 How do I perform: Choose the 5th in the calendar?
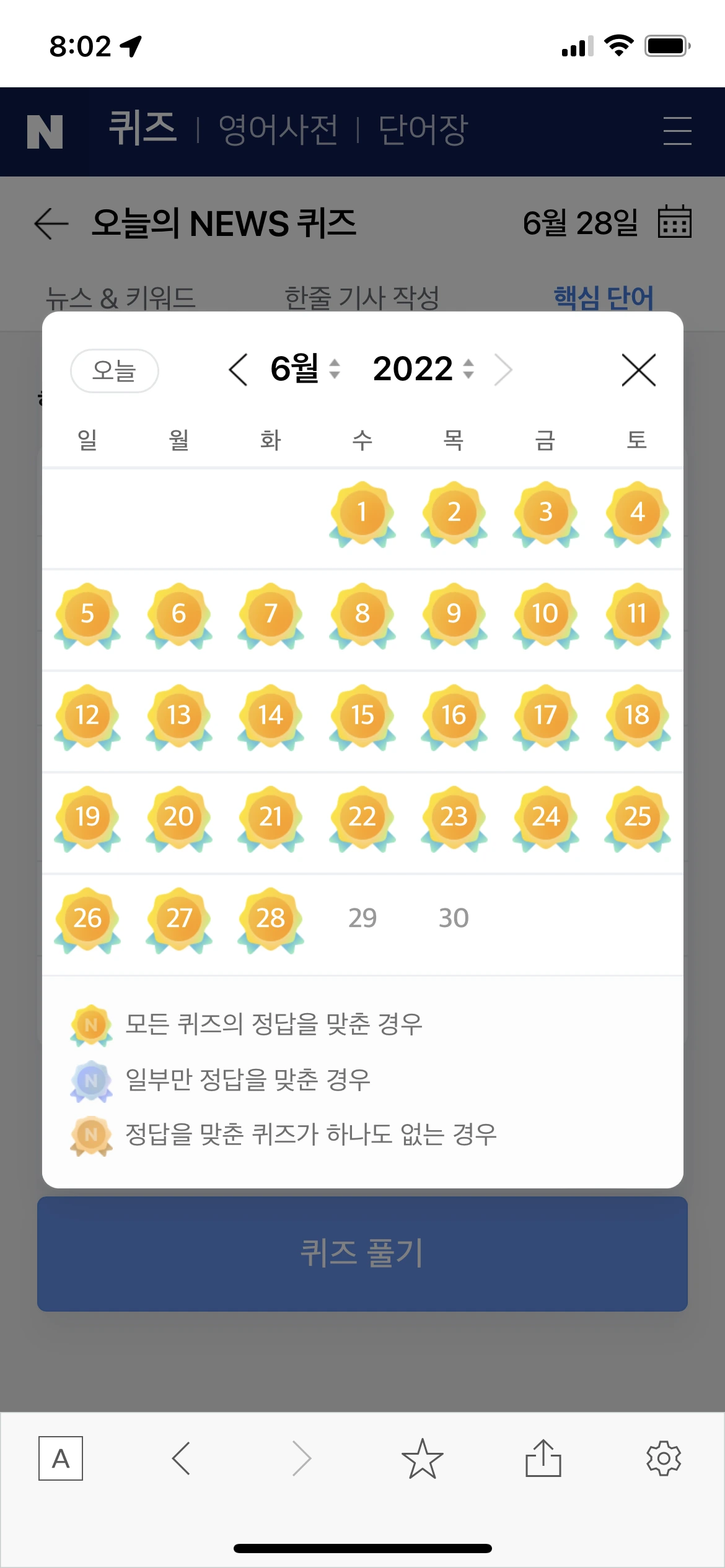[87, 614]
